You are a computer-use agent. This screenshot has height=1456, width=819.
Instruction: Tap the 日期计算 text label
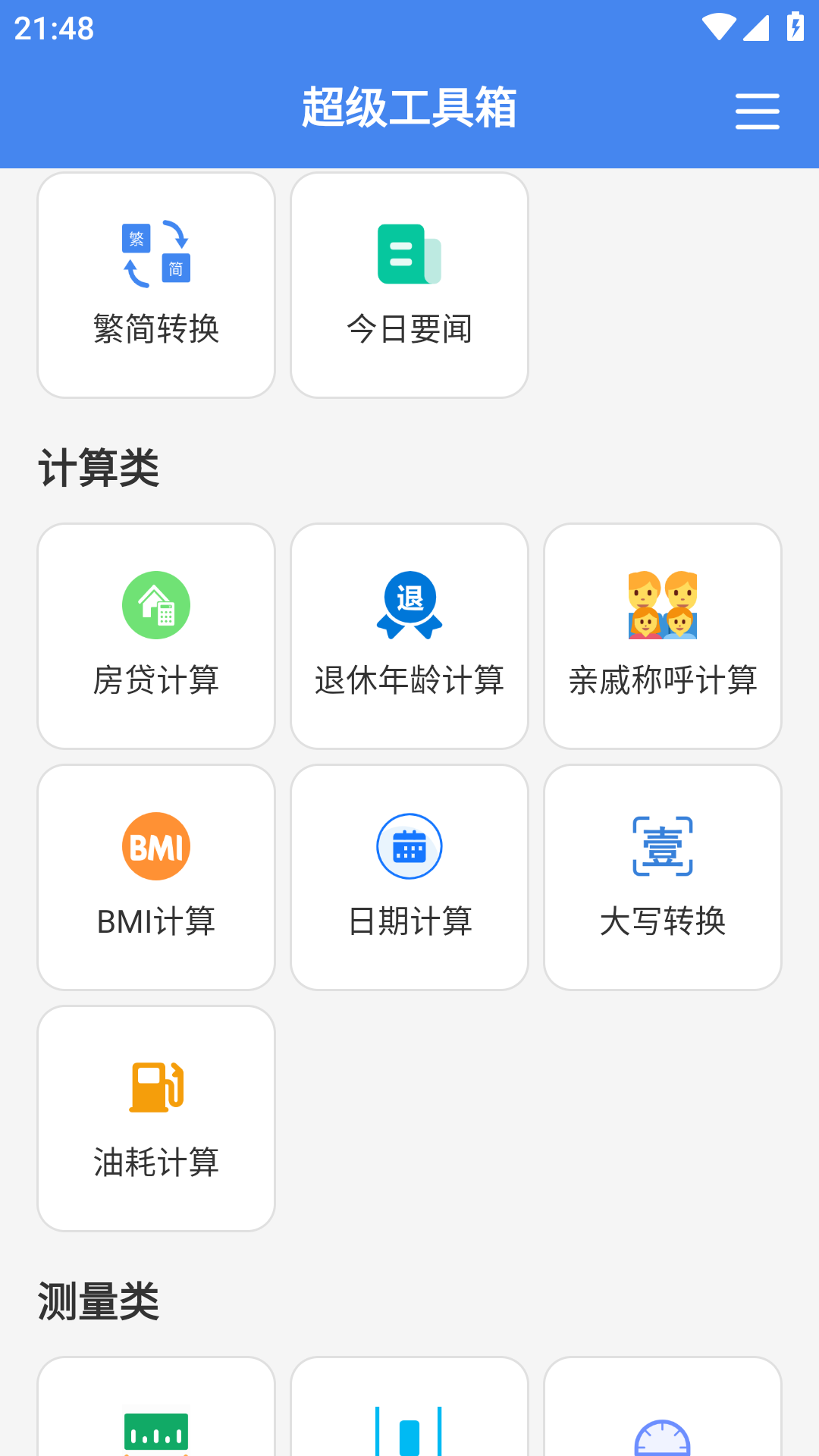click(409, 922)
